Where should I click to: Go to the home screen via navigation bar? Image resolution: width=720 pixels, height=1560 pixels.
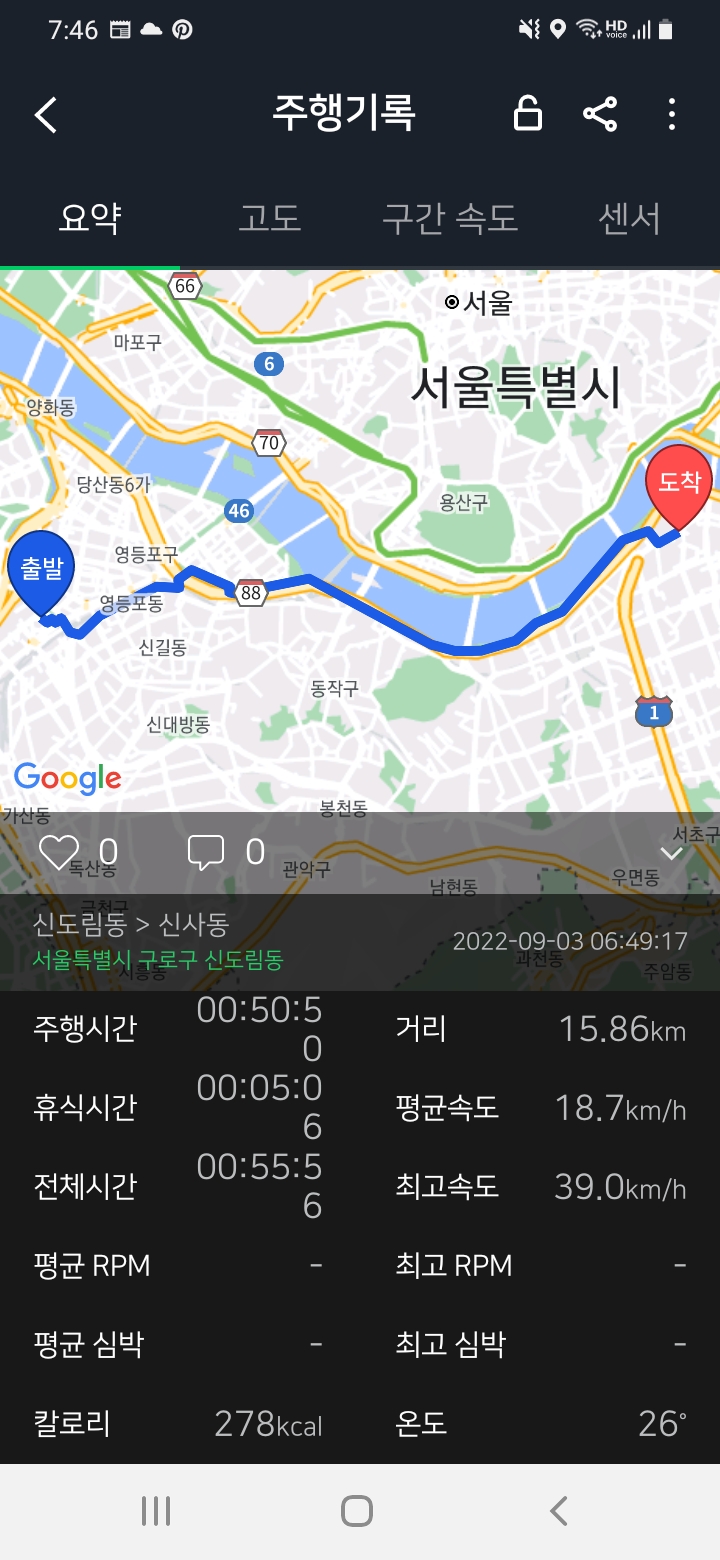point(357,1511)
